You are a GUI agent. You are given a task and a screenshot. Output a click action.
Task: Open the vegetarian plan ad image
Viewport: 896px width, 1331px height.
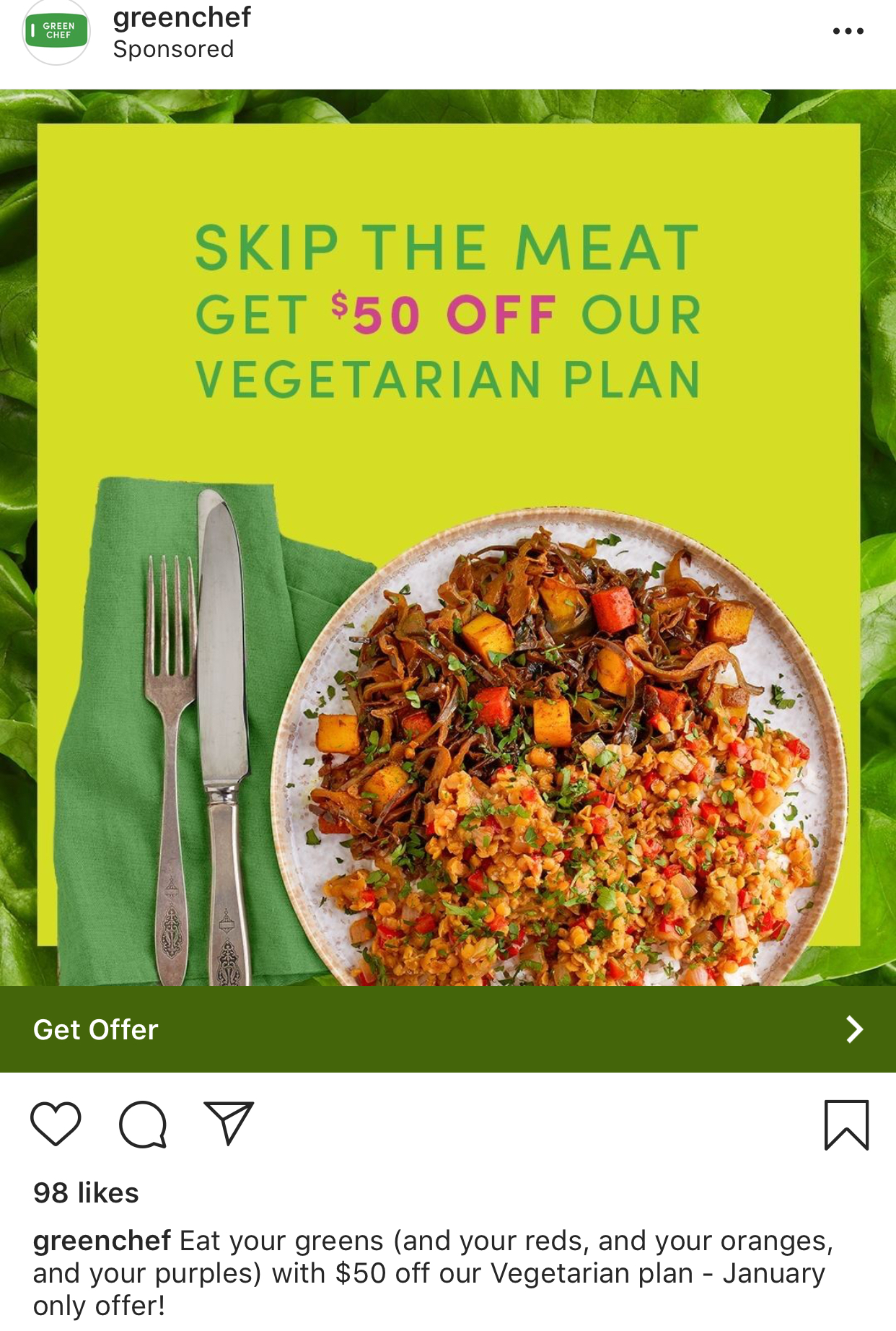(447, 537)
